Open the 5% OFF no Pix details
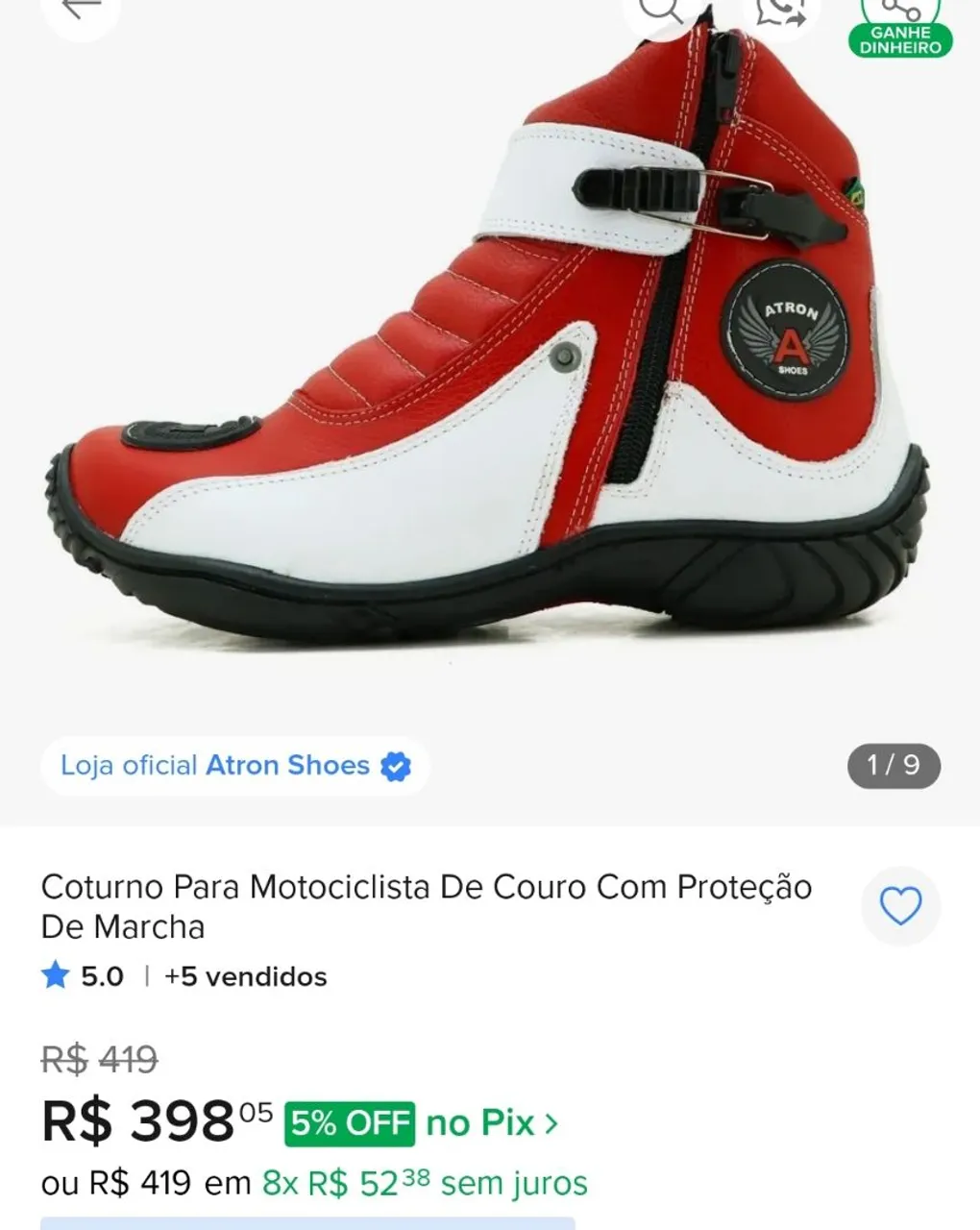980x1230 pixels. coord(422,1123)
